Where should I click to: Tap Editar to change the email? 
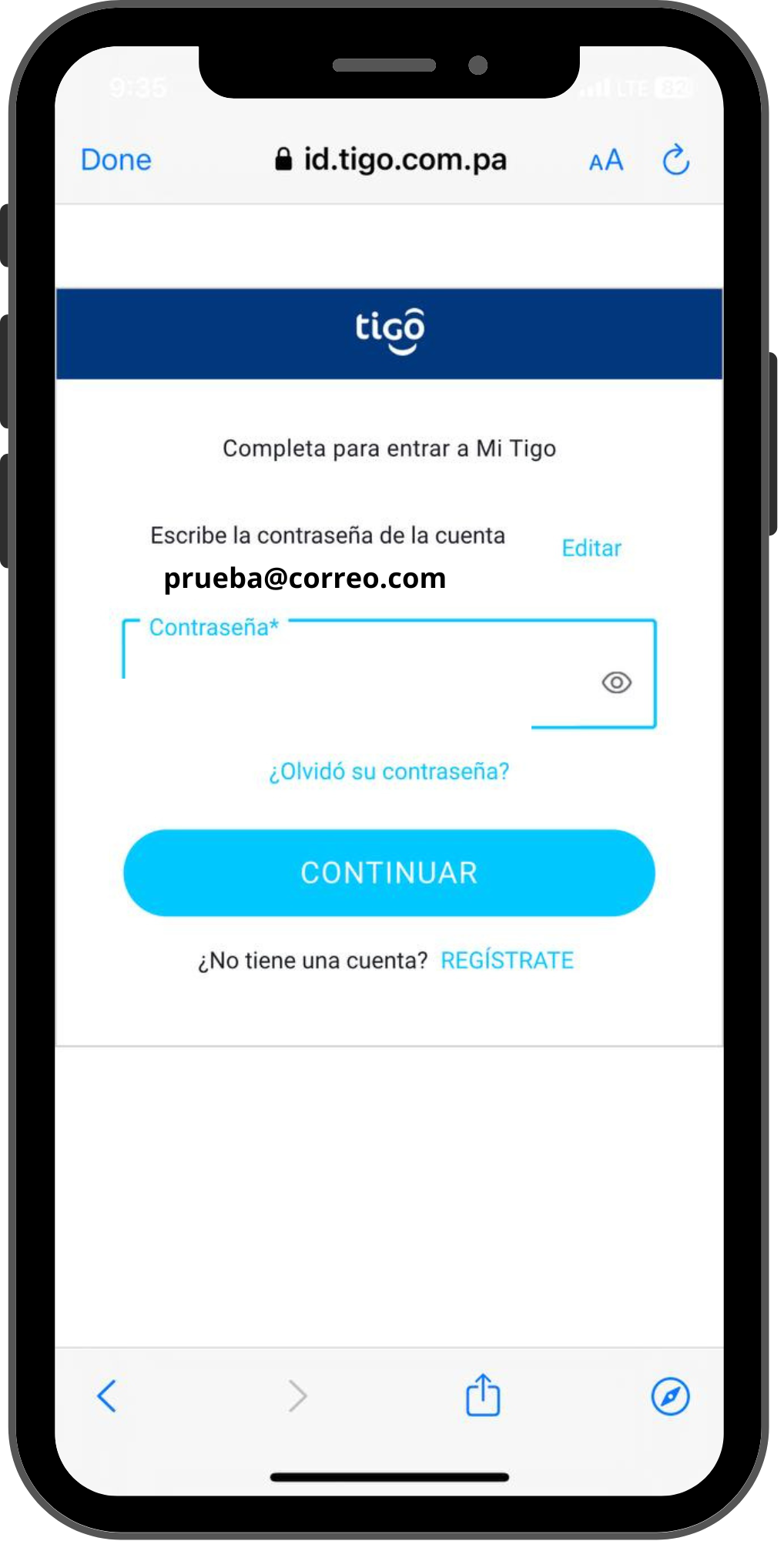click(x=591, y=548)
